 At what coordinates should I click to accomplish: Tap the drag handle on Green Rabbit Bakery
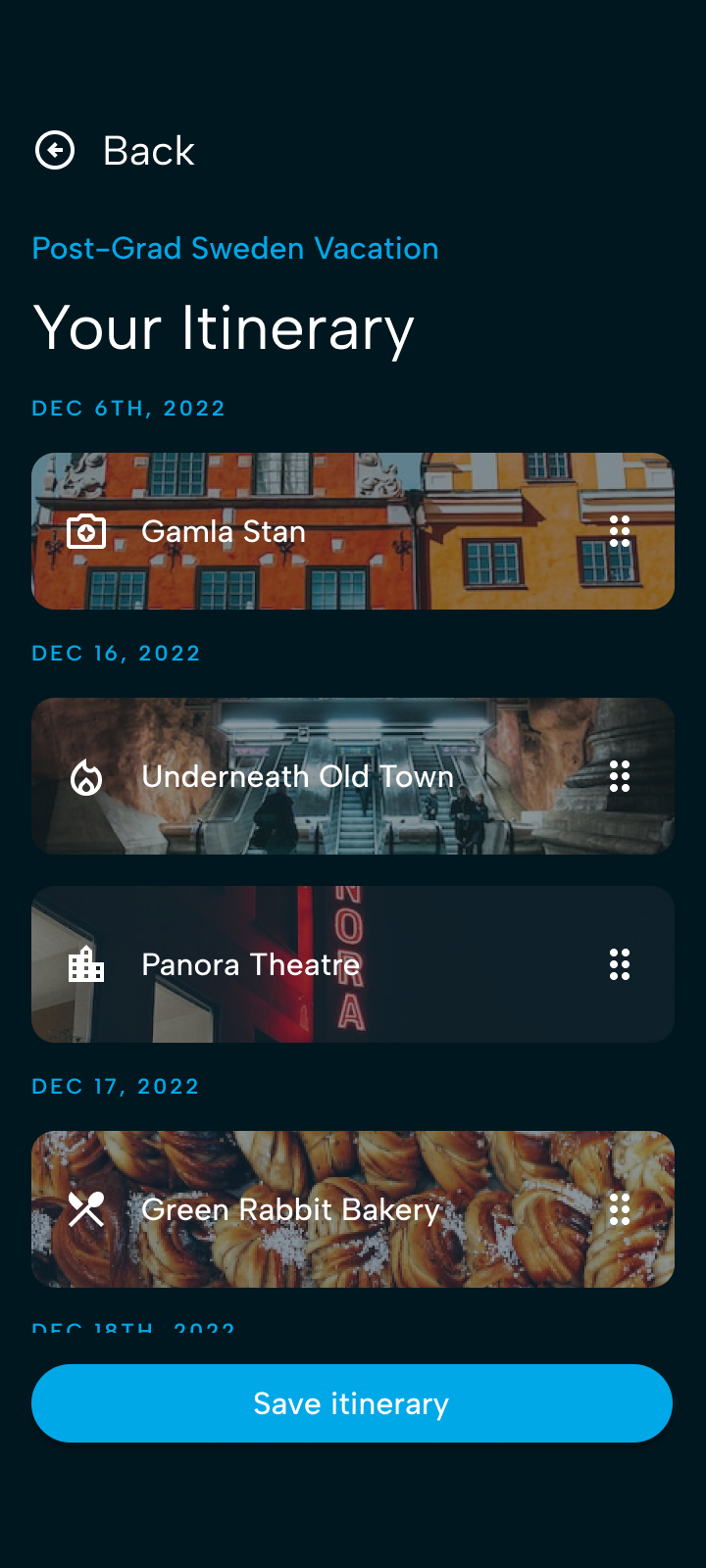click(620, 1209)
